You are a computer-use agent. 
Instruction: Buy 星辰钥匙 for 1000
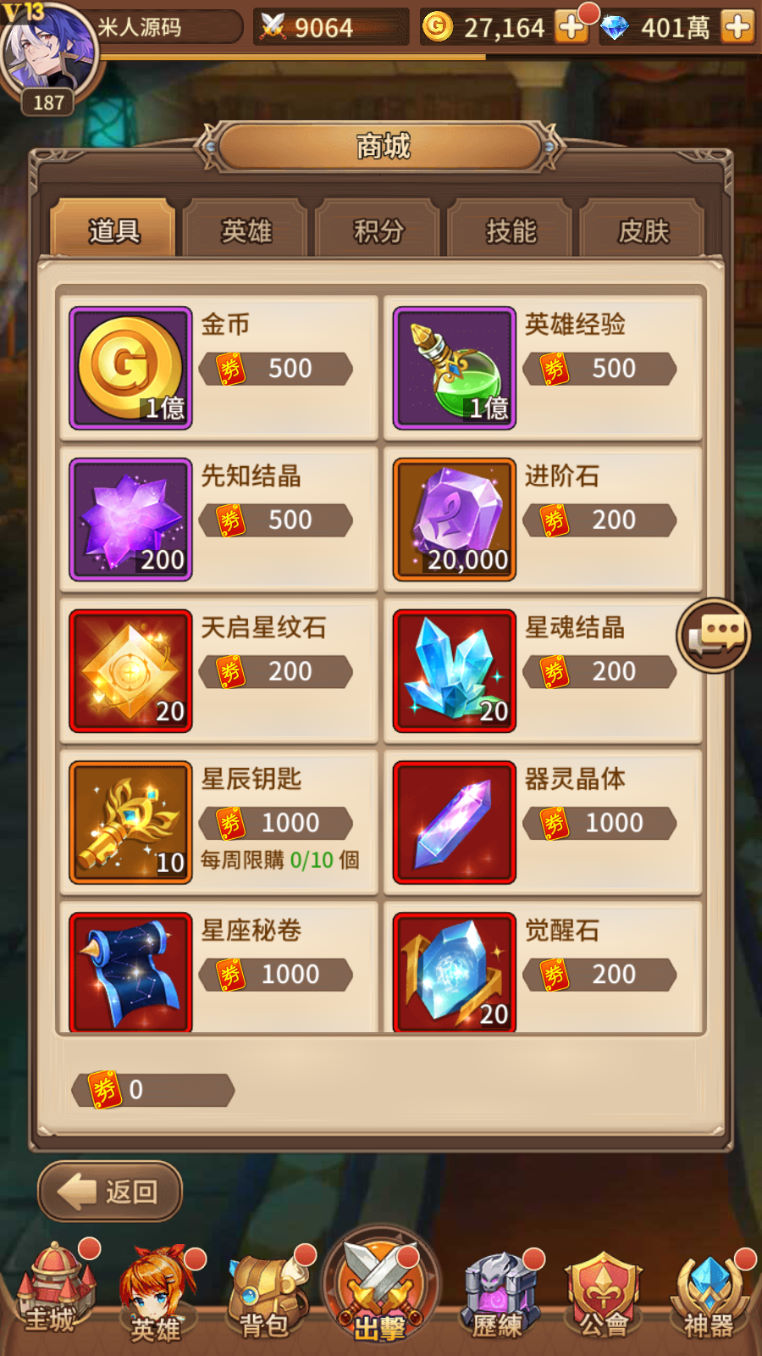276,824
